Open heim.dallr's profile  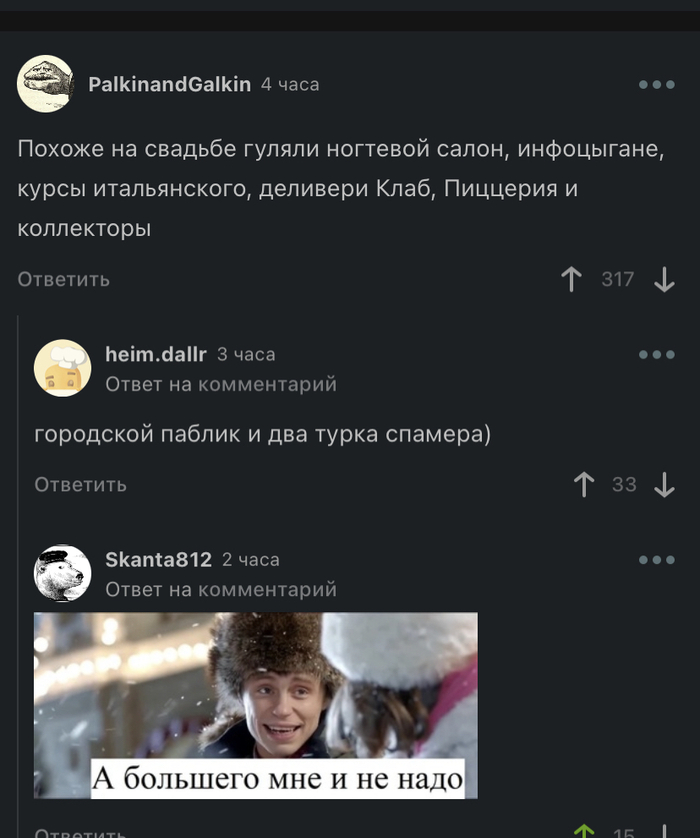point(155,354)
